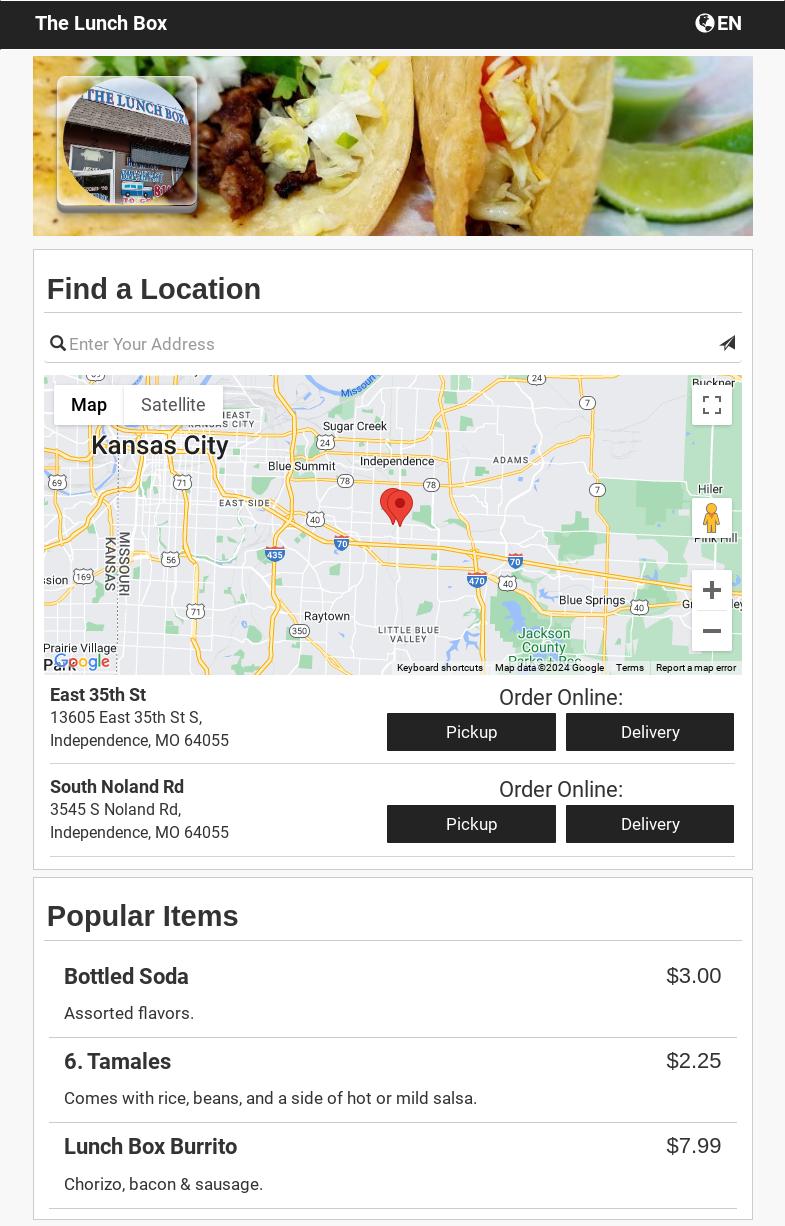Open the map Terms link

tap(629, 668)
